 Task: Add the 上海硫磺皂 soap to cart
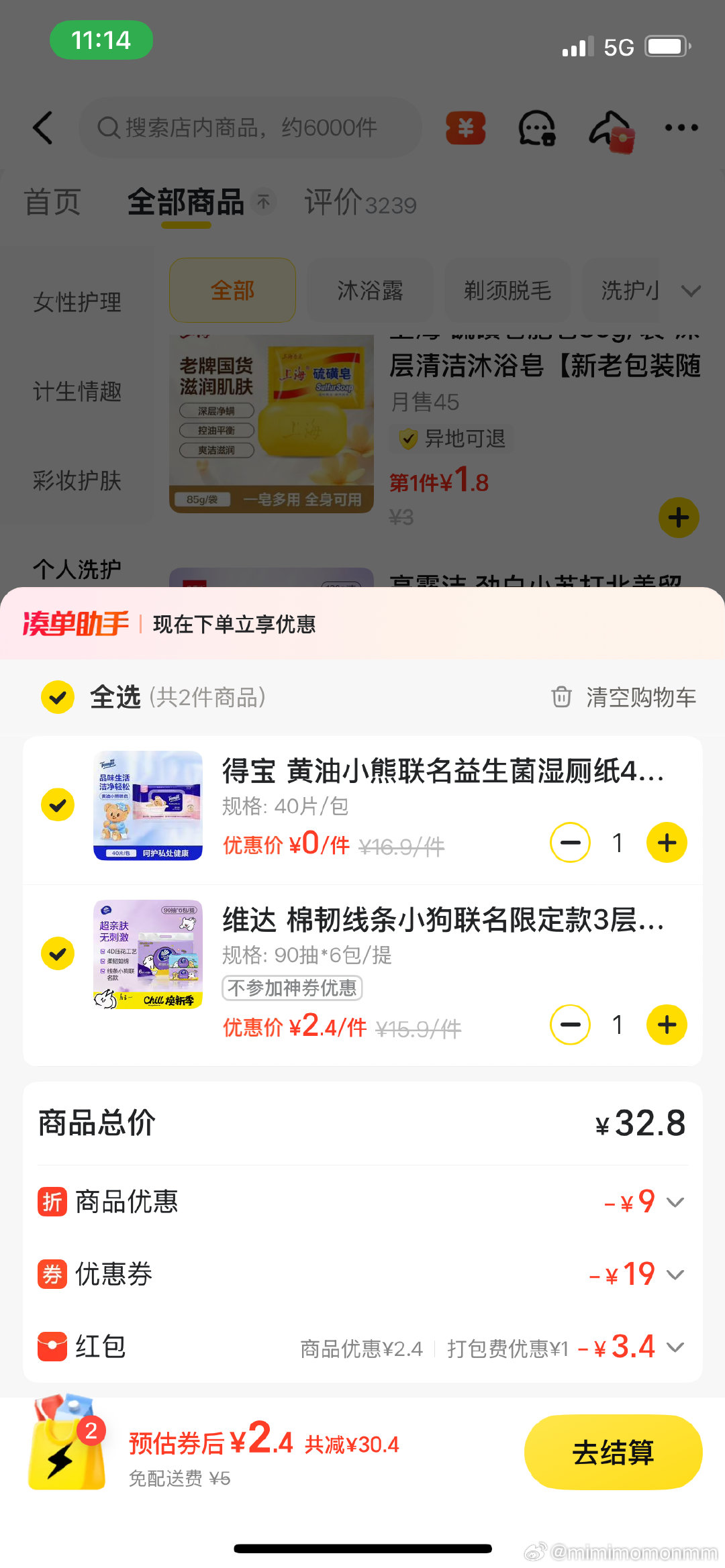pyautogui.click(x=679, y=517)
